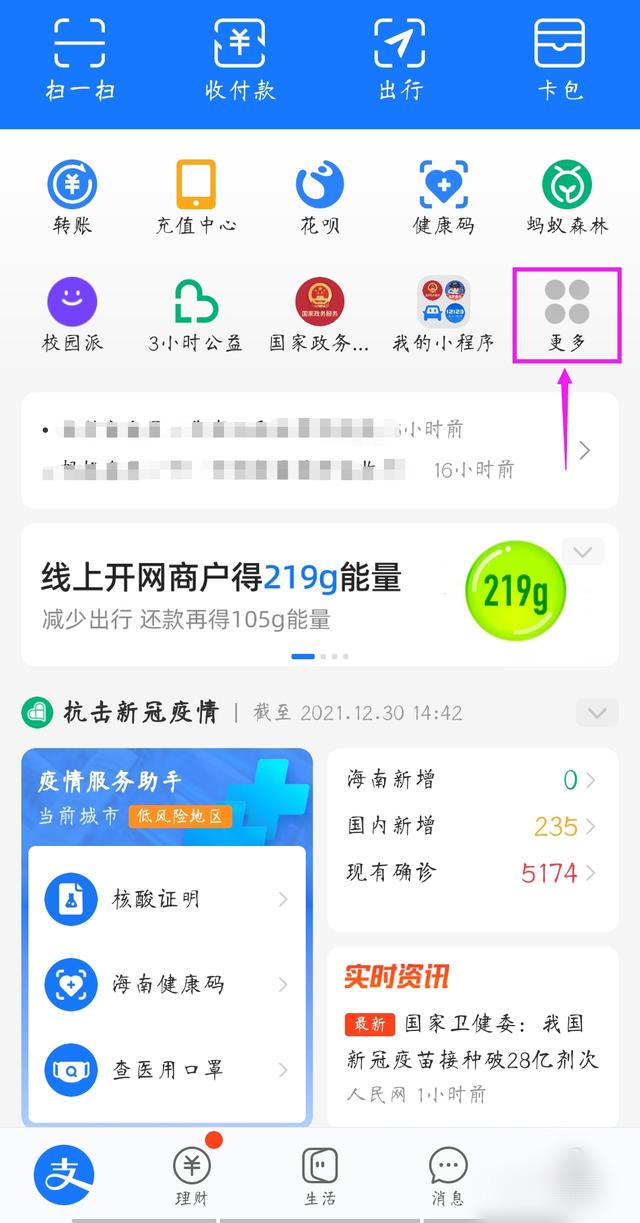The image size is (640, 1223).
Task: View 现有确诊 5174 details
Action: coord(472,873)
